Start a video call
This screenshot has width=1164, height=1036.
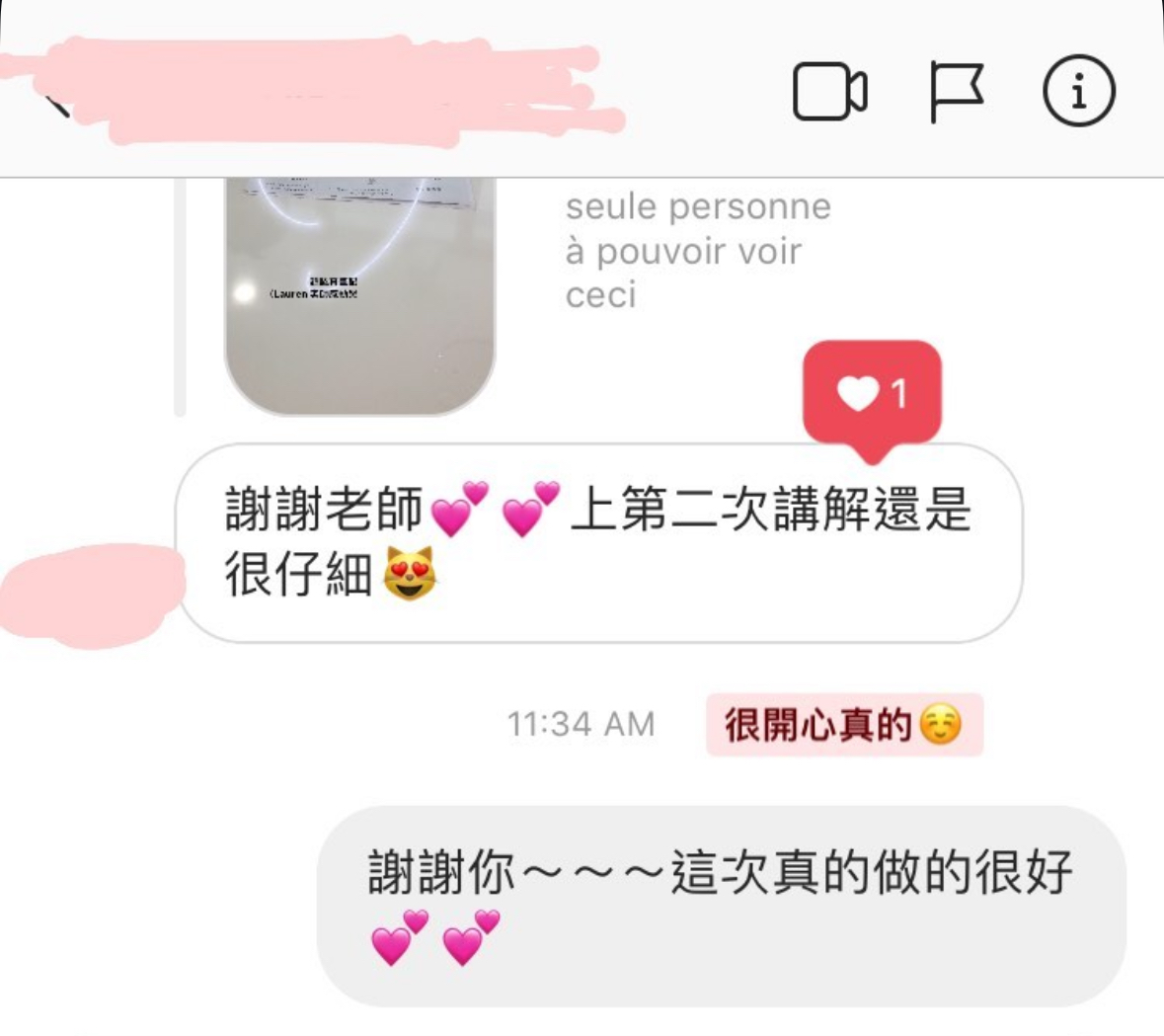(x=829, y=92)
